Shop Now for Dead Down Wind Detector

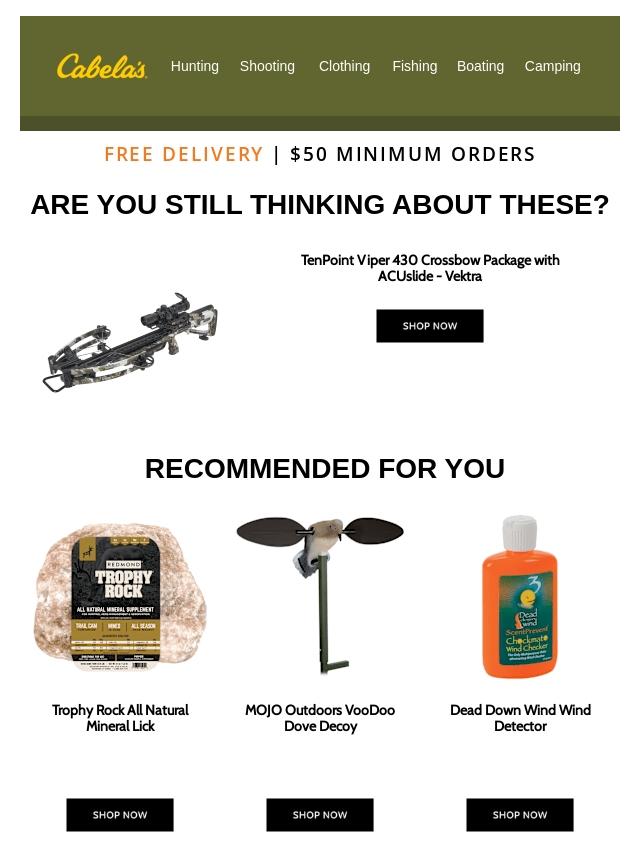pos(520,815)
